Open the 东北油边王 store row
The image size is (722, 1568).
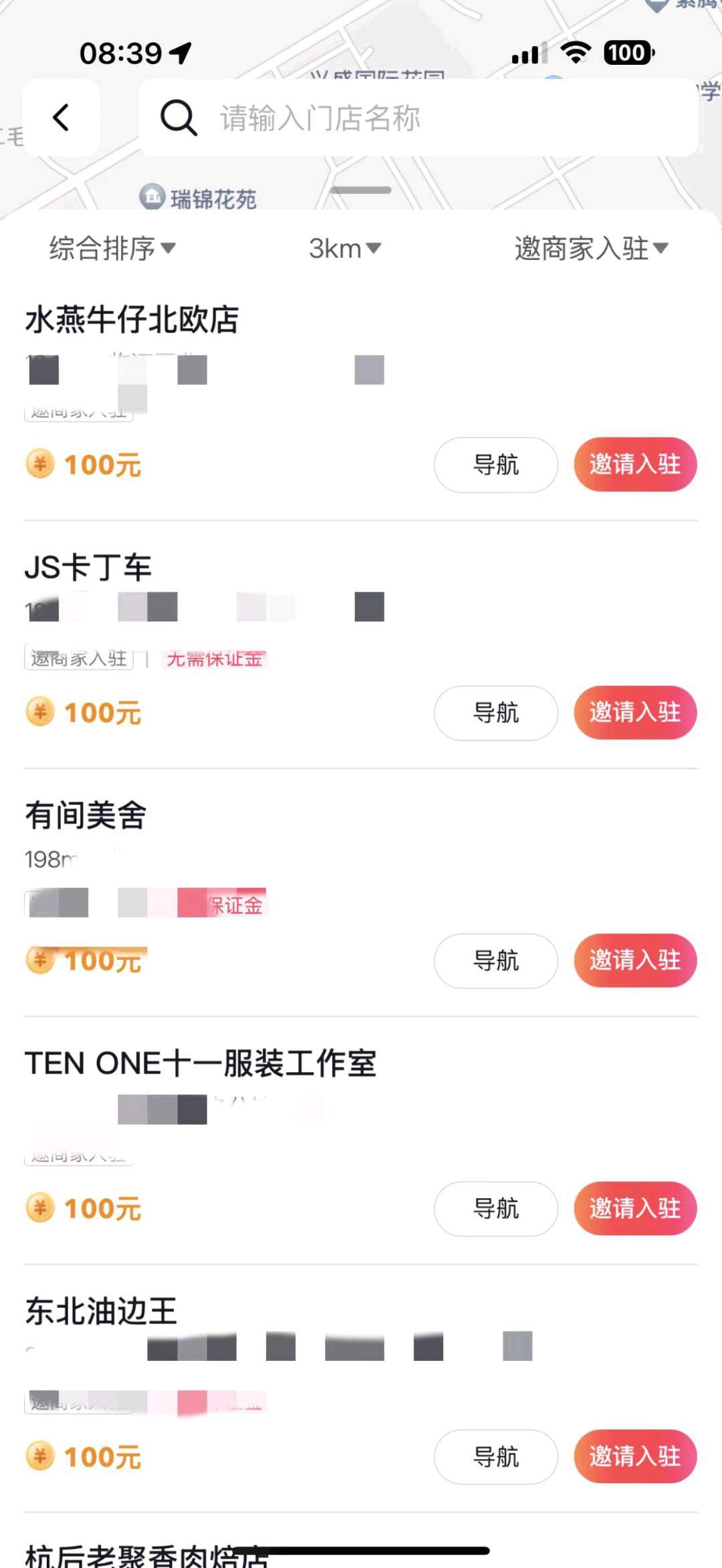click(101, 1311)
